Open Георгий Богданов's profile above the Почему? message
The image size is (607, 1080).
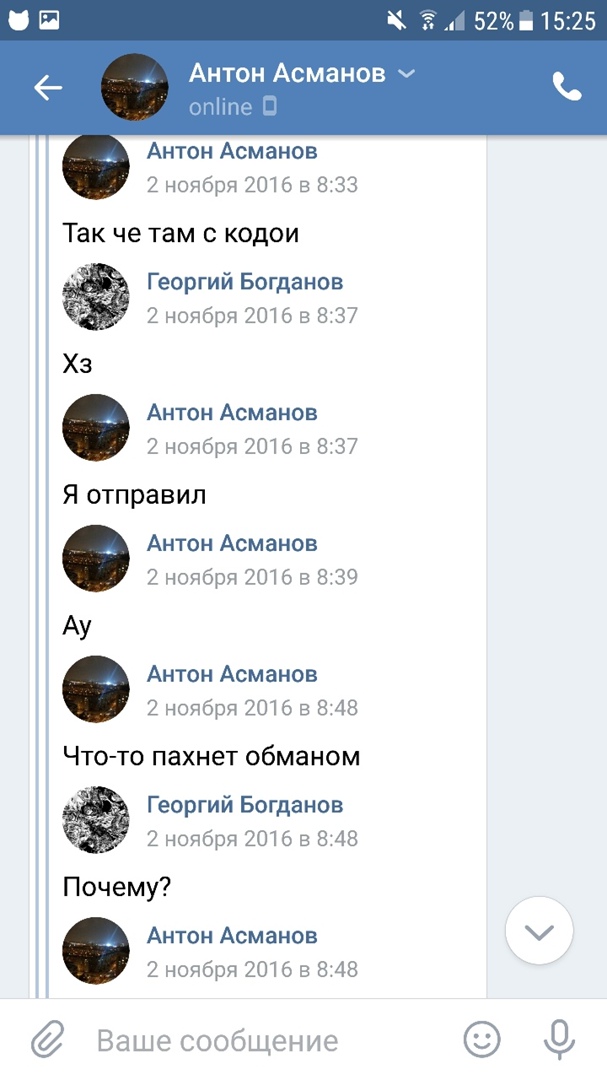(x=245, y=805)
